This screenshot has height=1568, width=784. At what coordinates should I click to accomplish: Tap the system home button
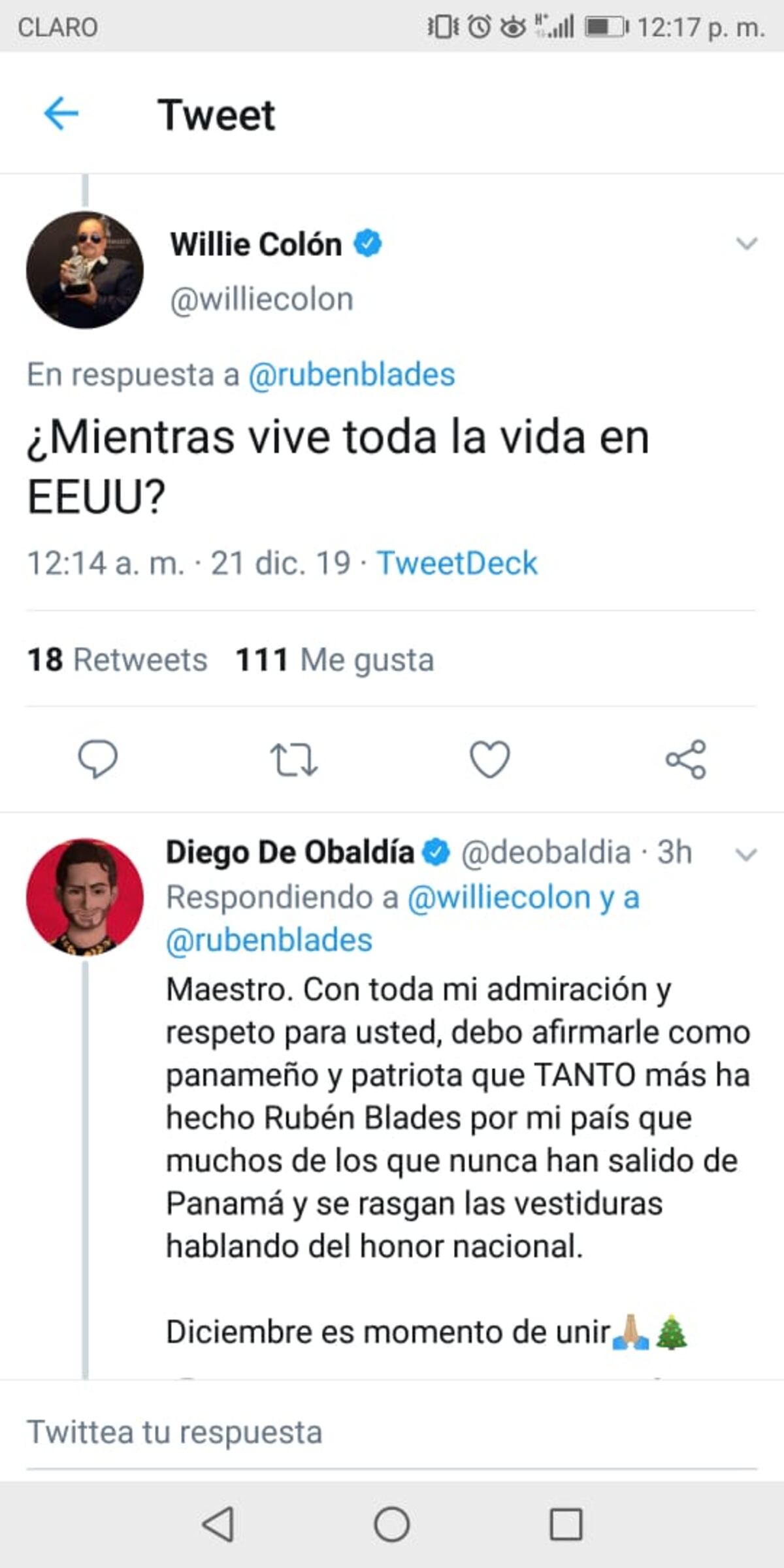tap(392, 1525)
